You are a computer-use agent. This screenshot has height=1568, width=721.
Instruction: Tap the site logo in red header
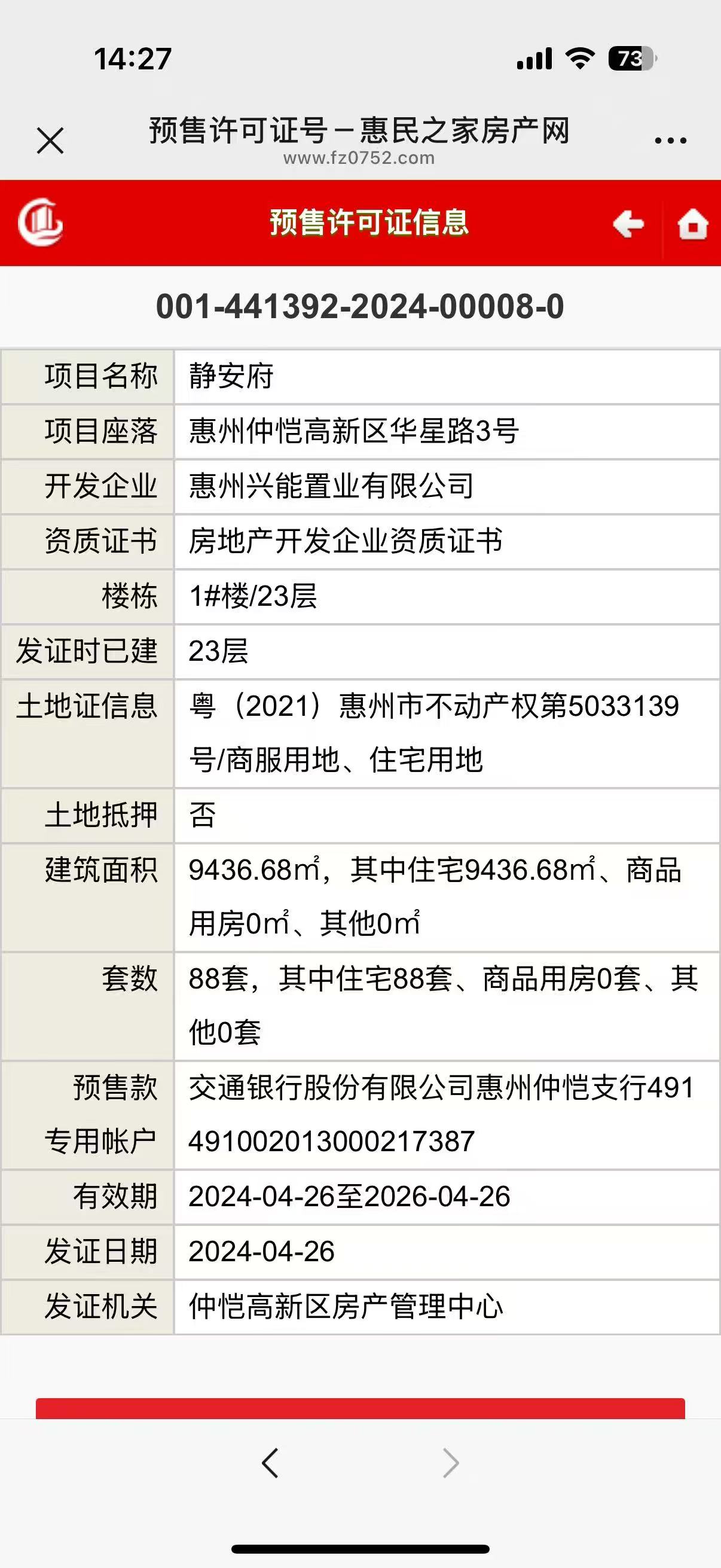40,222
